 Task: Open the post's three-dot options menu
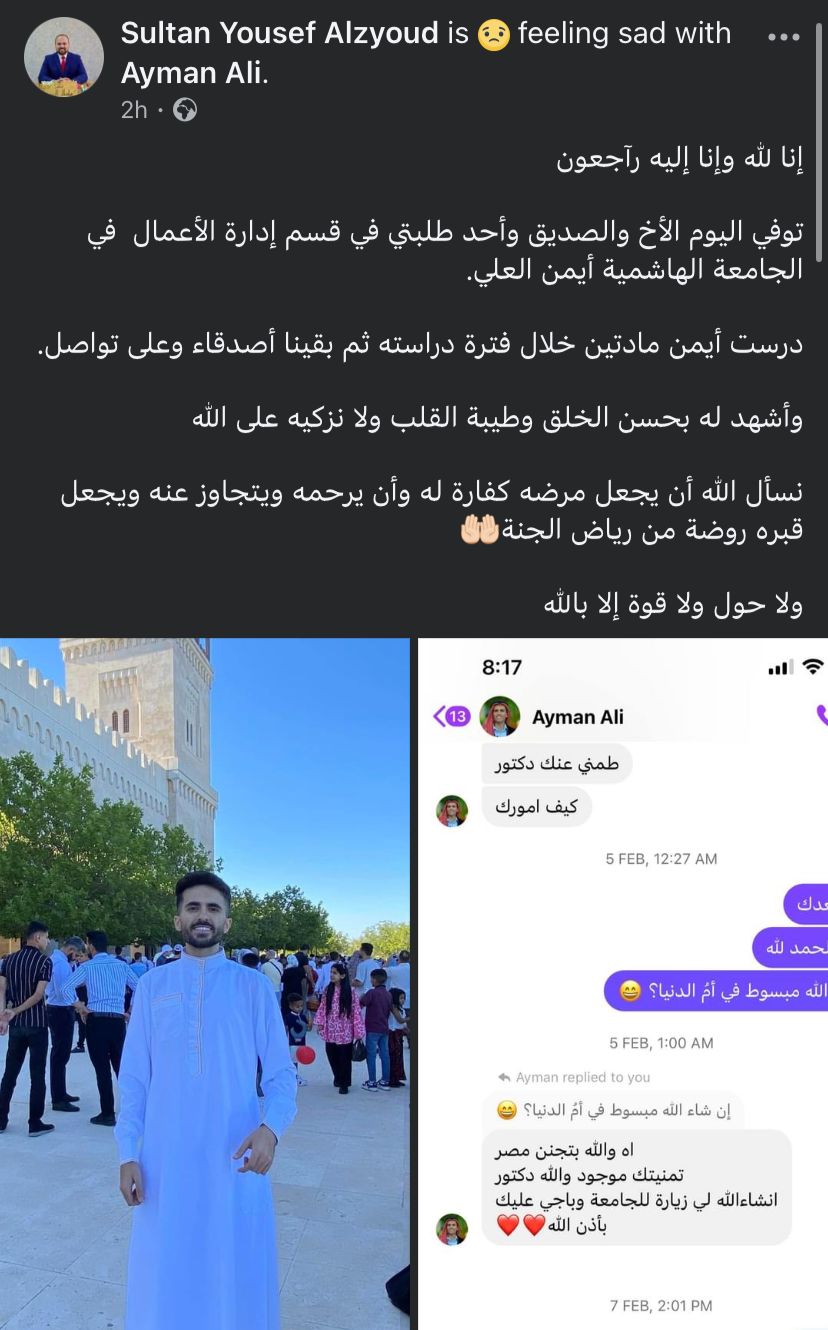[783, 38]
